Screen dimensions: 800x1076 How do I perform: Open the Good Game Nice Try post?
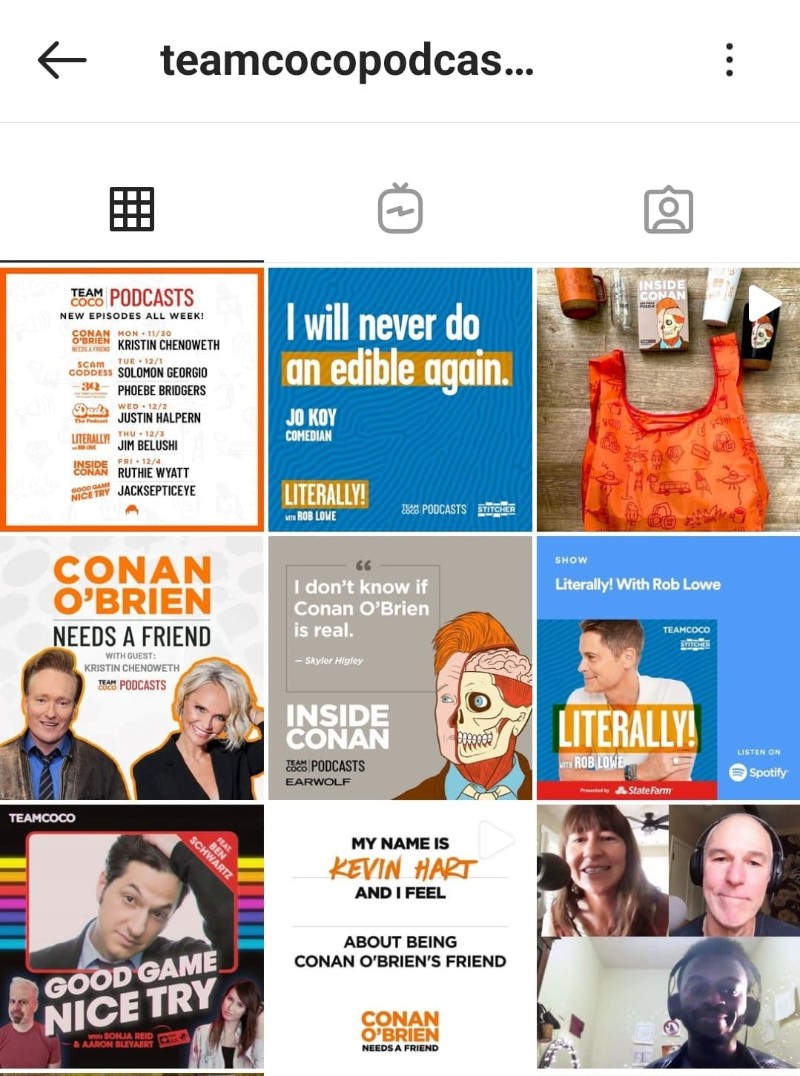click(132, 936)
